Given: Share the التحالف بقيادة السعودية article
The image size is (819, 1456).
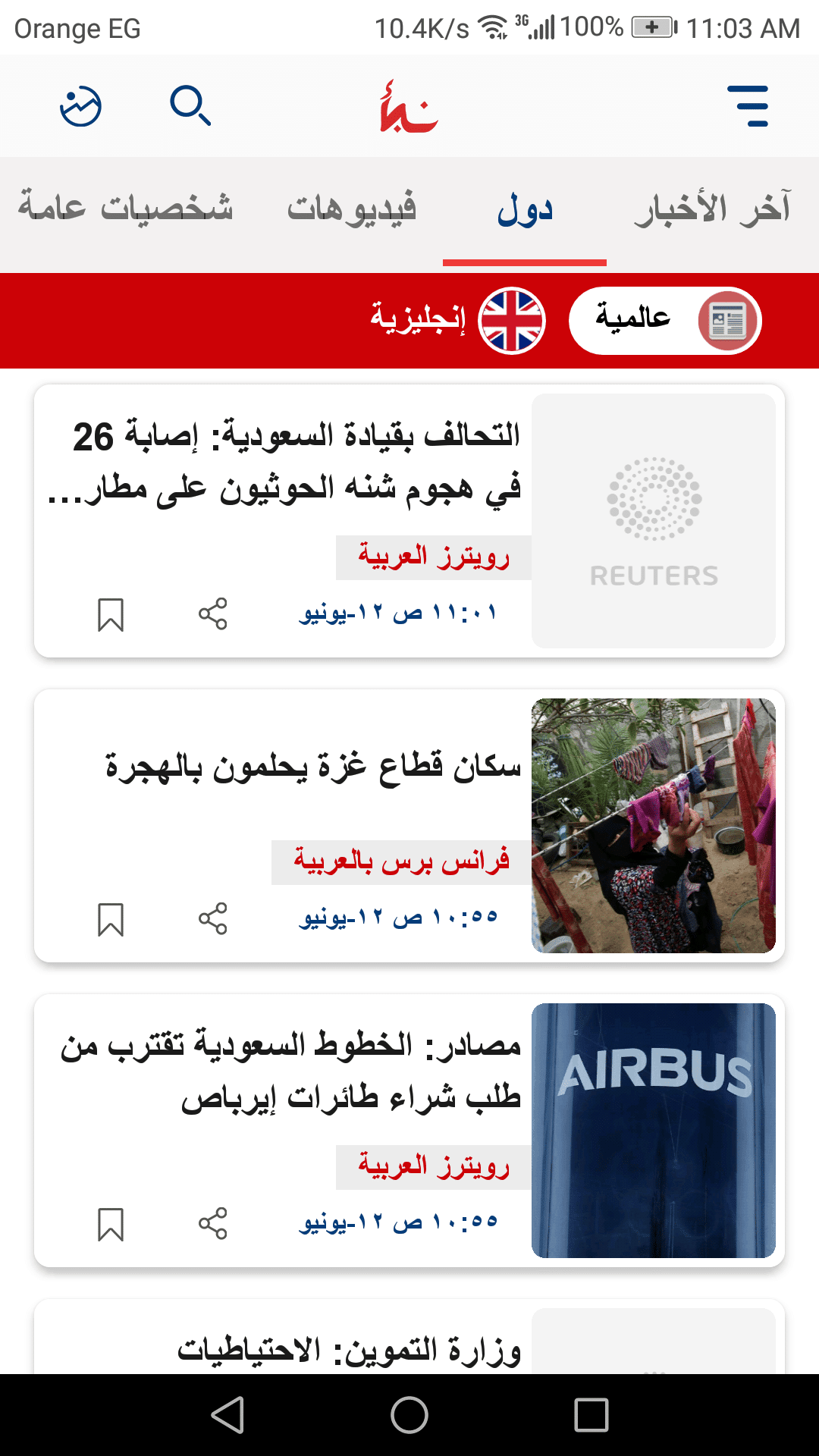Looking at the screenshot, I should pos(213,613).
